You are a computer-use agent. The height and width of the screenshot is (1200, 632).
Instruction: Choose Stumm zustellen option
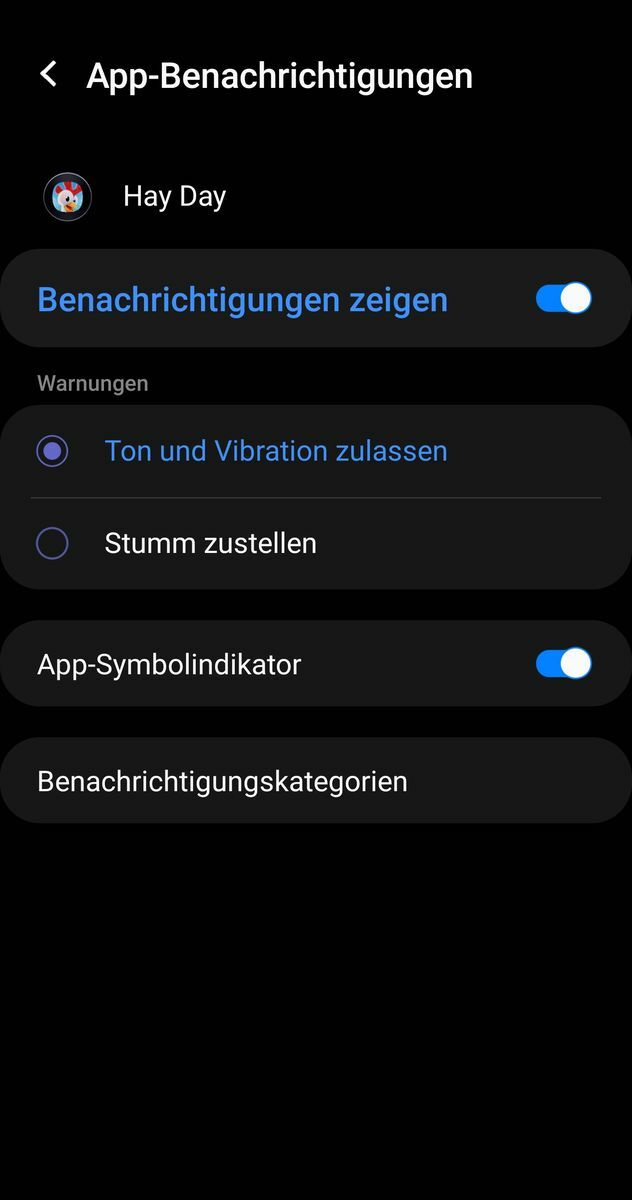point(52,543)
